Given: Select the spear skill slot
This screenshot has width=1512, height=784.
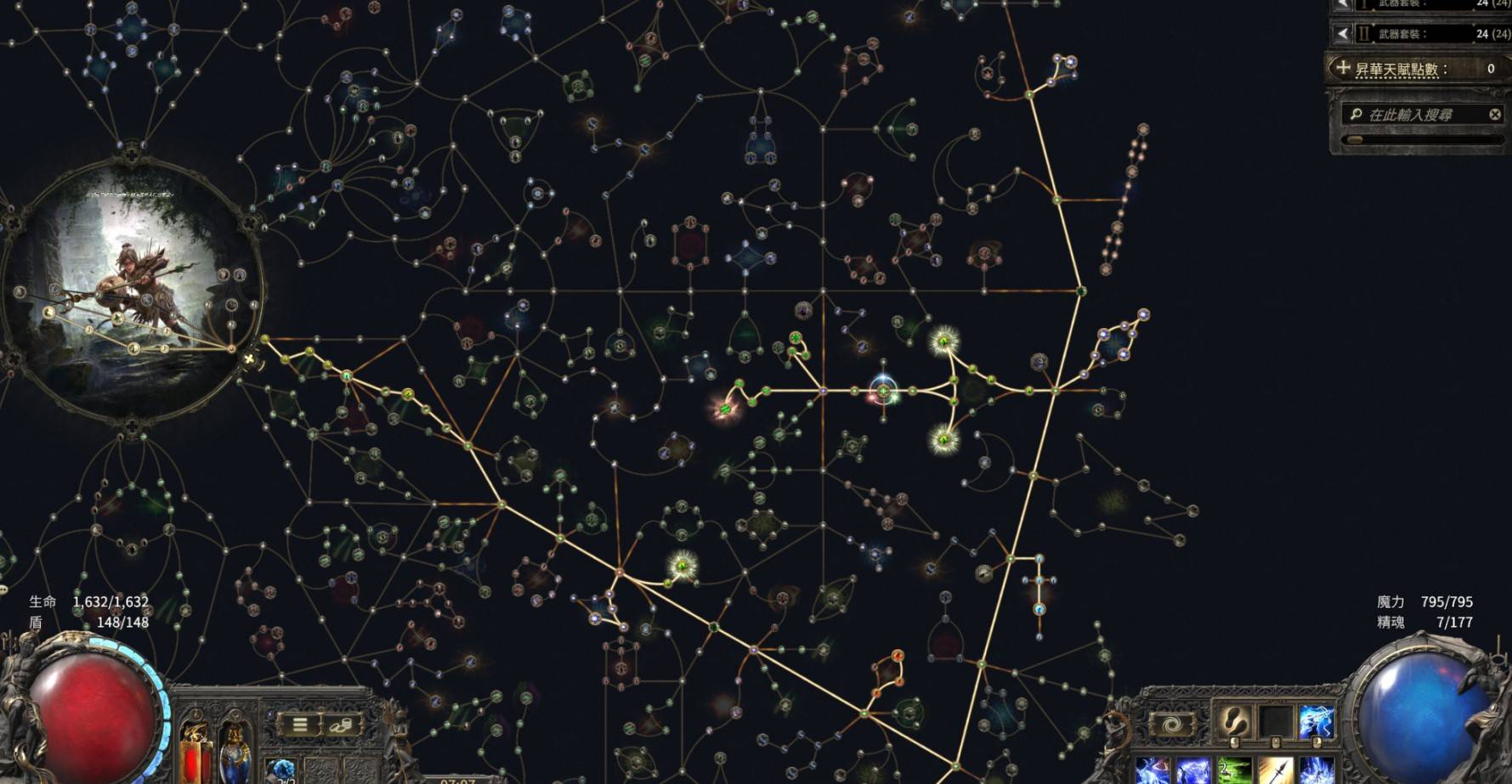Looking at the screenshot, I should click(1275, 770).
